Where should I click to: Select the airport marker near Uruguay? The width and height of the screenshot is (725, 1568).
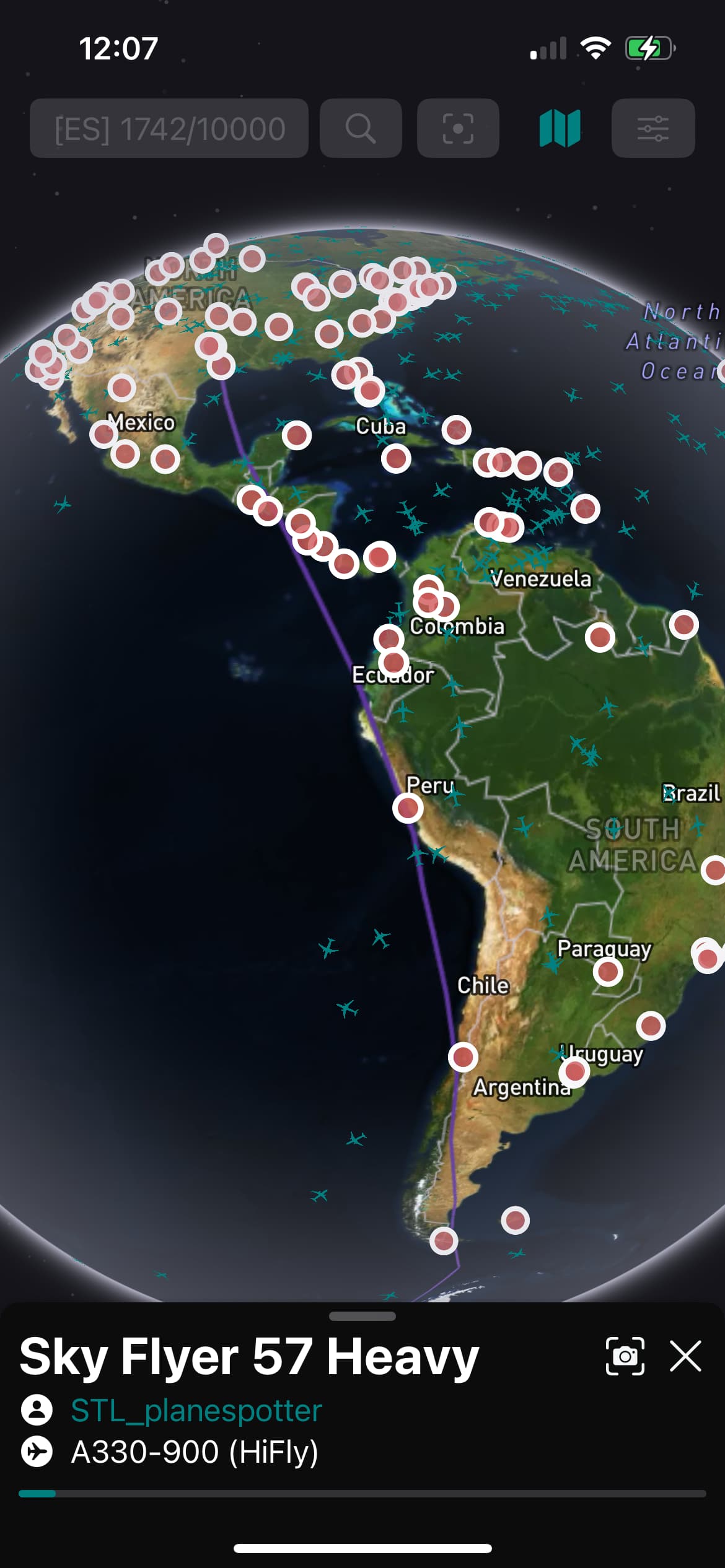click(x=574, y=1071)
